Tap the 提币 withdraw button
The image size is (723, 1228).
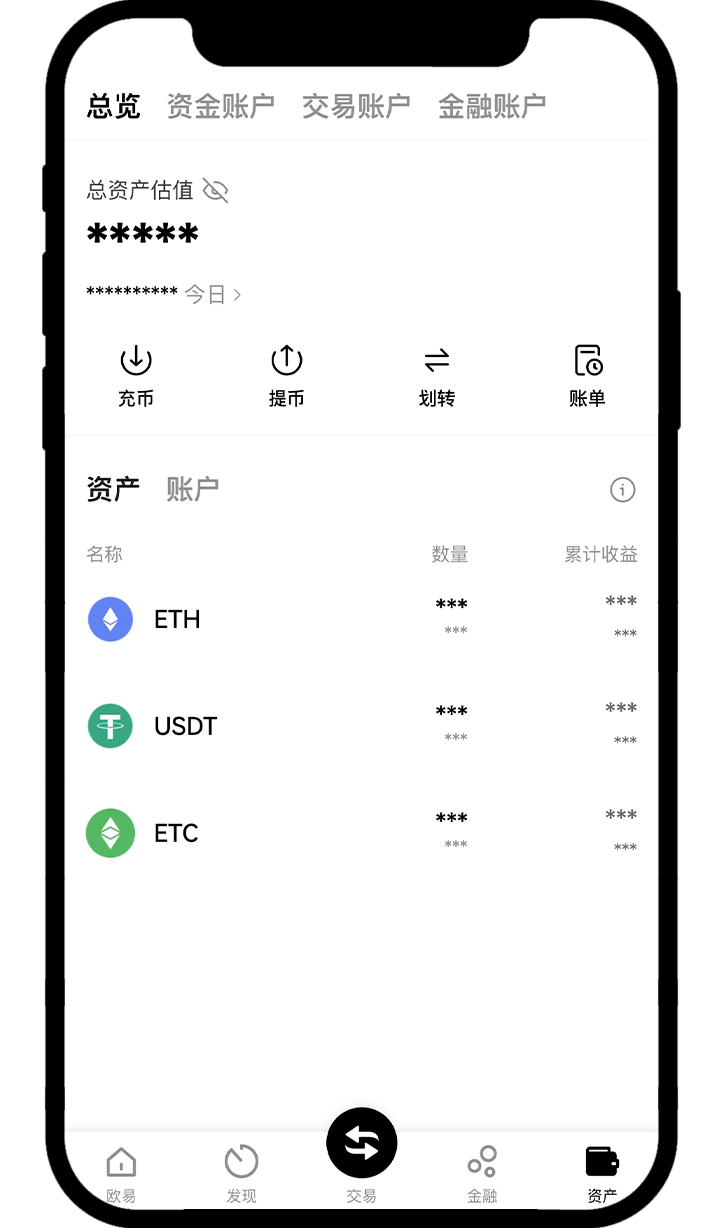[x=286, y=376]
